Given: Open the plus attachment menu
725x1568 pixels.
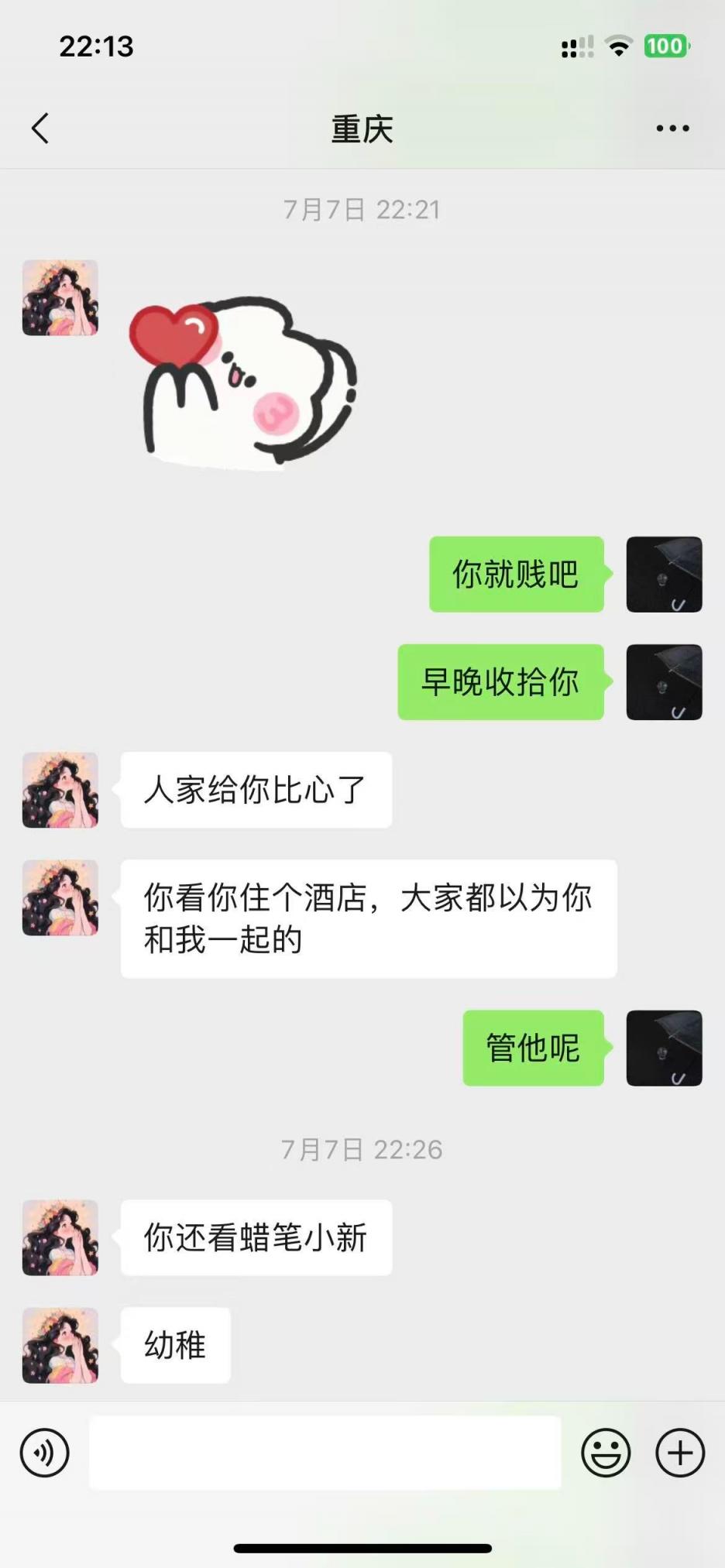Looking at the screenshot, I should pyautogui.click(x=680, y=1453).
